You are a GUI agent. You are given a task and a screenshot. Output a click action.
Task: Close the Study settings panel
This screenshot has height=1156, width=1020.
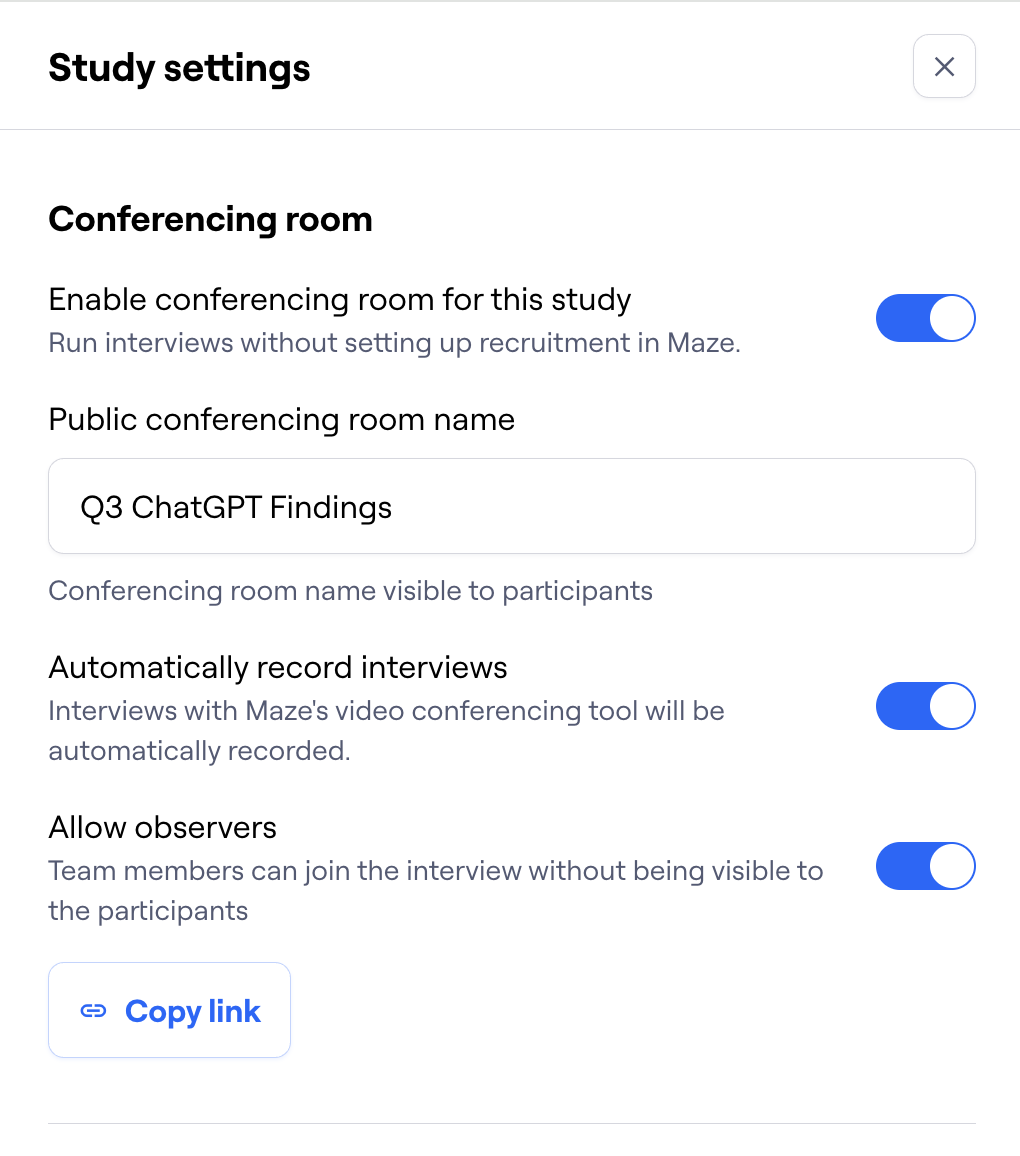[944, 67]
